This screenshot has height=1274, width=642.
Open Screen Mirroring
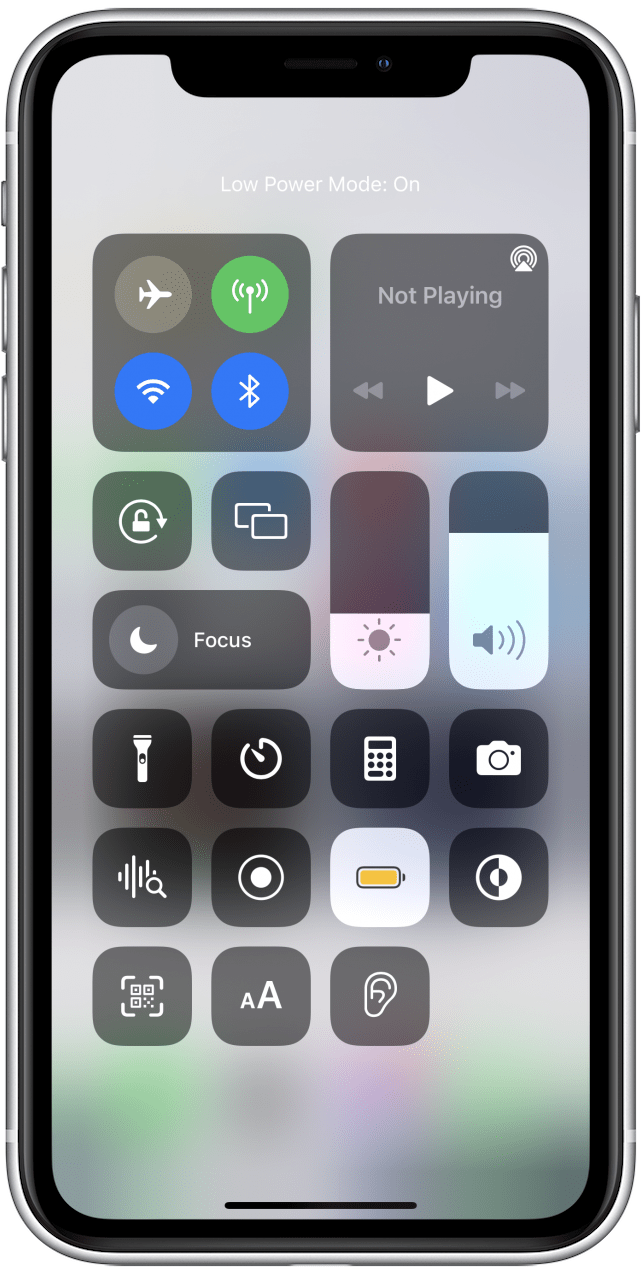(261, 521)
